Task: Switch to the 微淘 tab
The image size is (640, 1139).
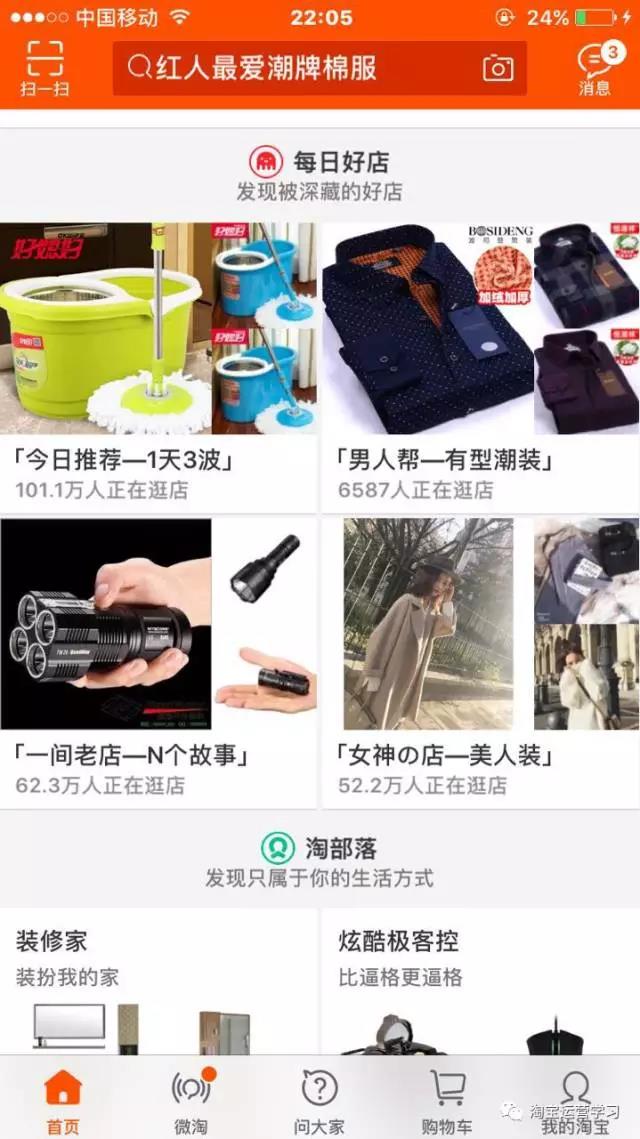Action: pos(191,1100)
